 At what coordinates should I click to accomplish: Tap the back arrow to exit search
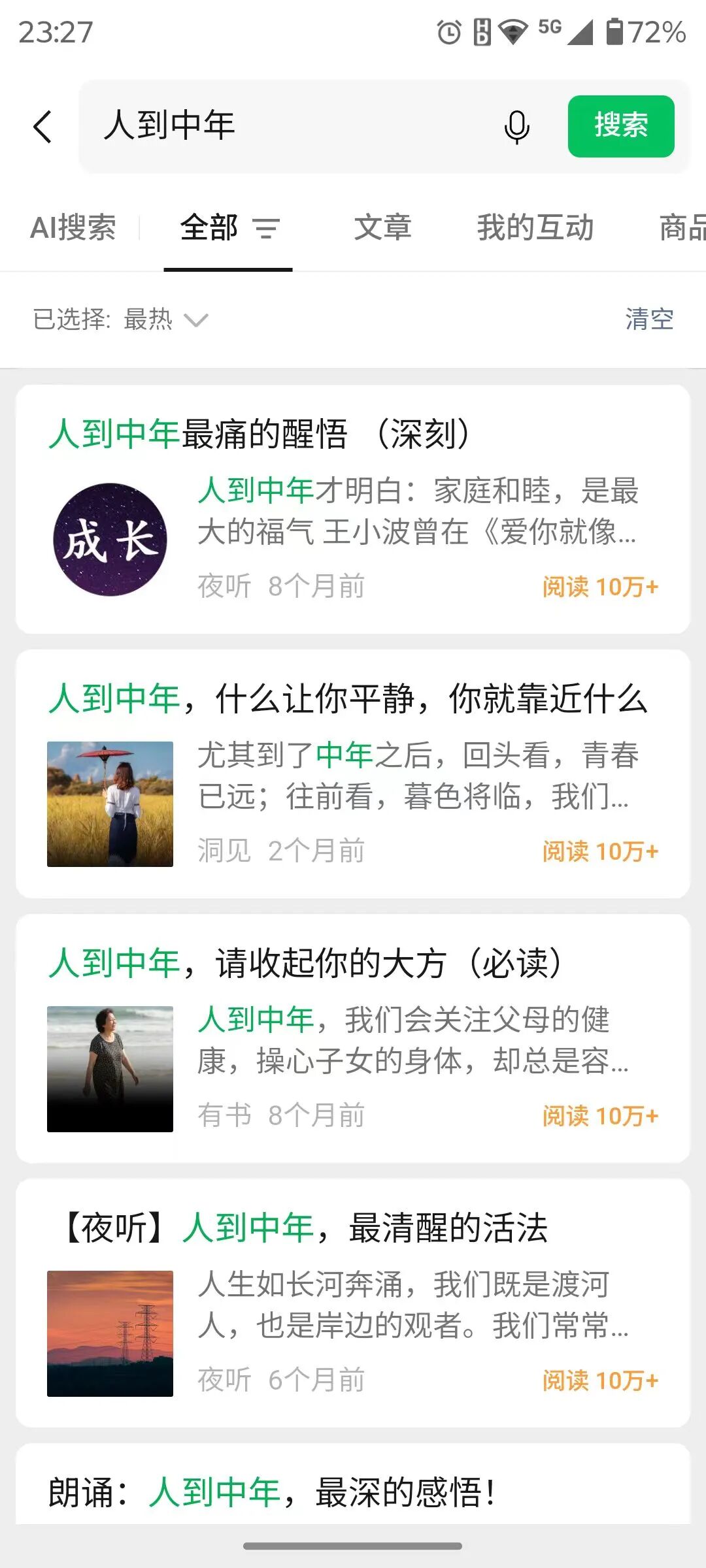click(43, 126)
